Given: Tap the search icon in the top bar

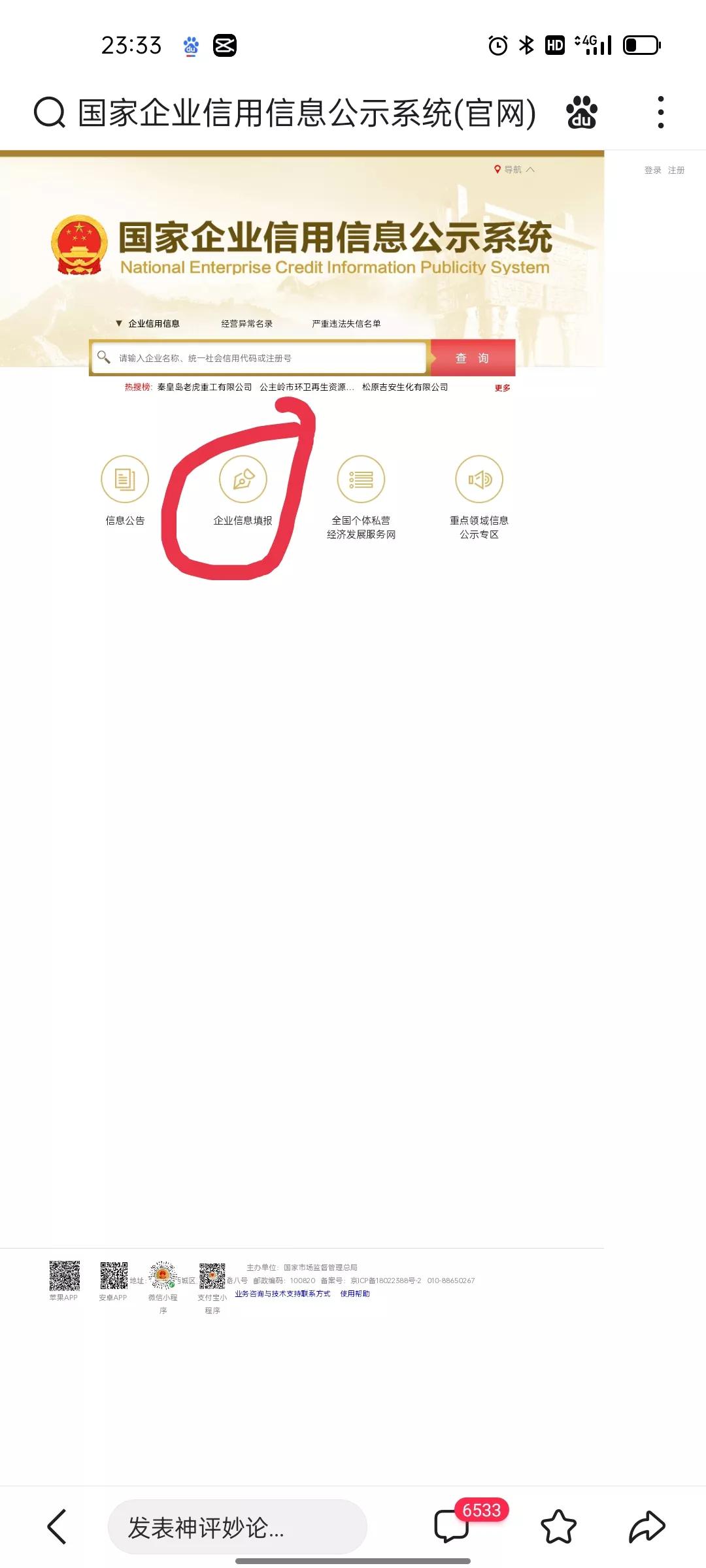Looking at the screenshot, I should 50,112.
